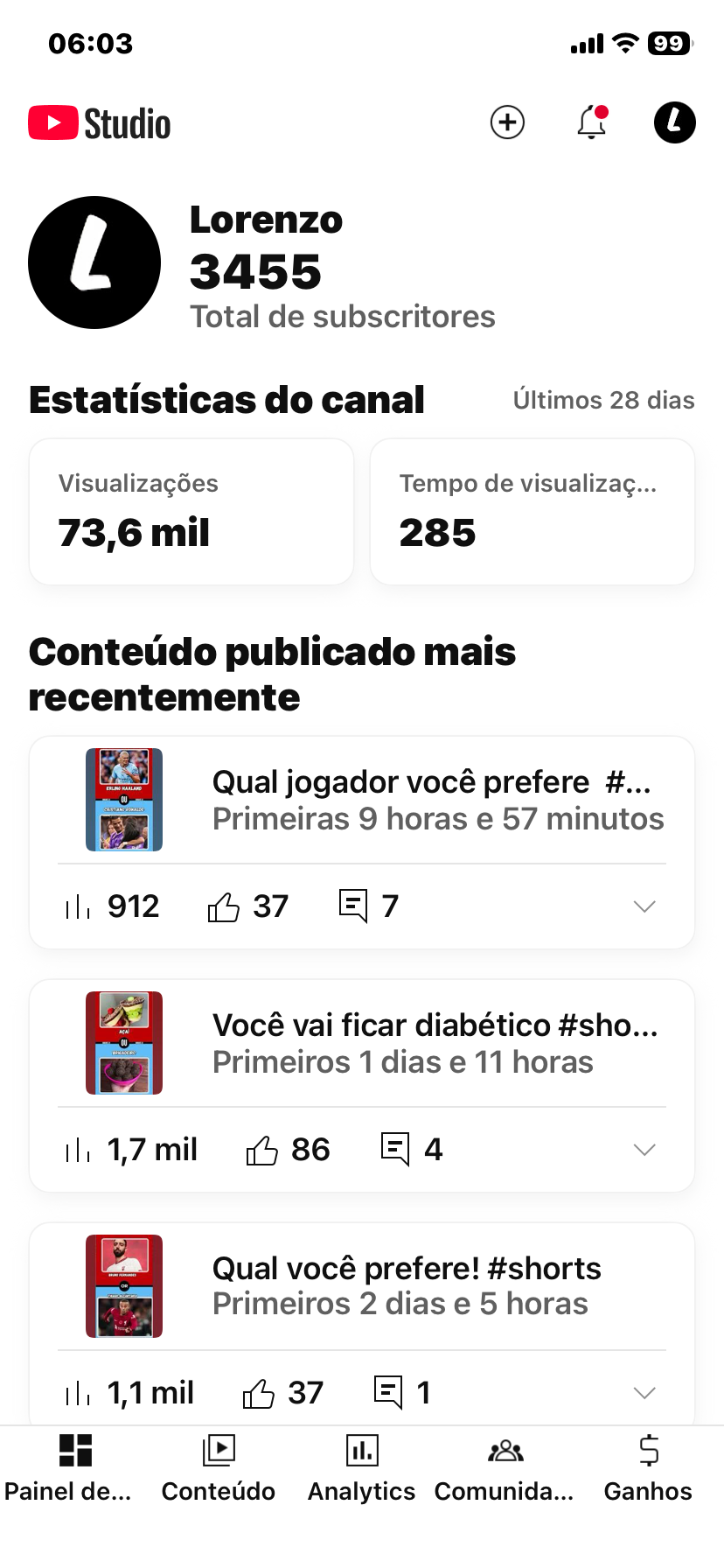Open the notifications bell
The width and height of the screenshot is (724, 1568).
point(592,122)
